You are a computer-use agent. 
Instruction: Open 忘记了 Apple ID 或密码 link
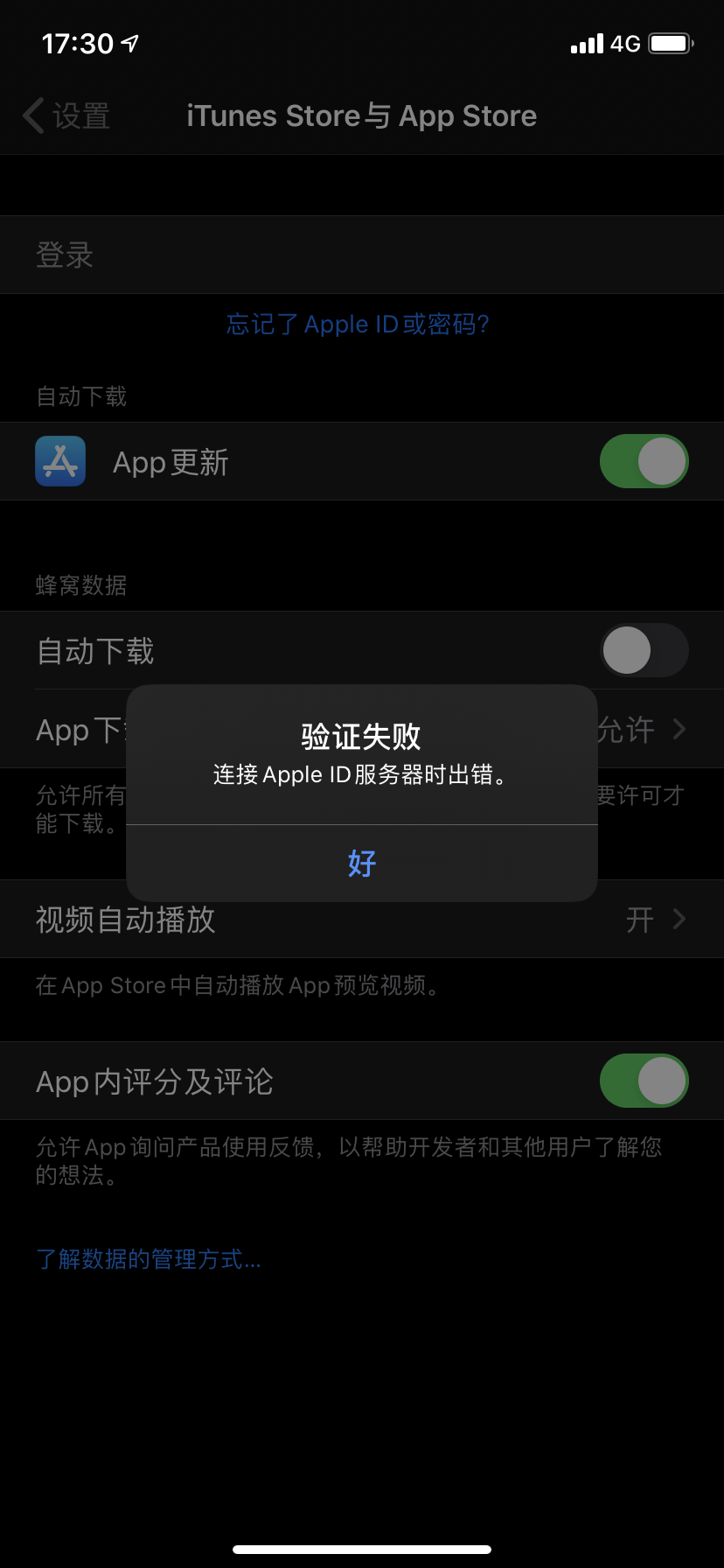point(358,325)
